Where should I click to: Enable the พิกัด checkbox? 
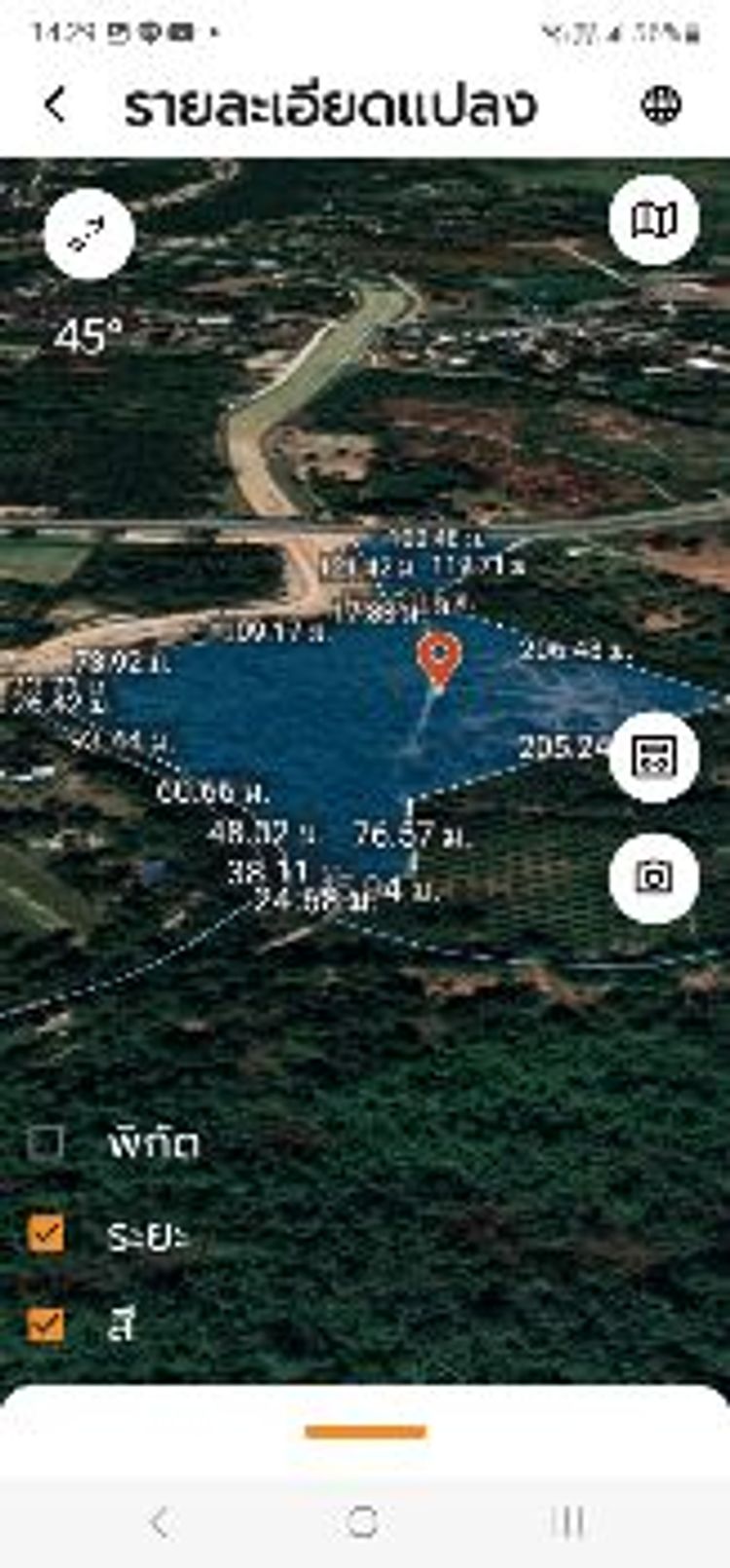point(46,1142)
